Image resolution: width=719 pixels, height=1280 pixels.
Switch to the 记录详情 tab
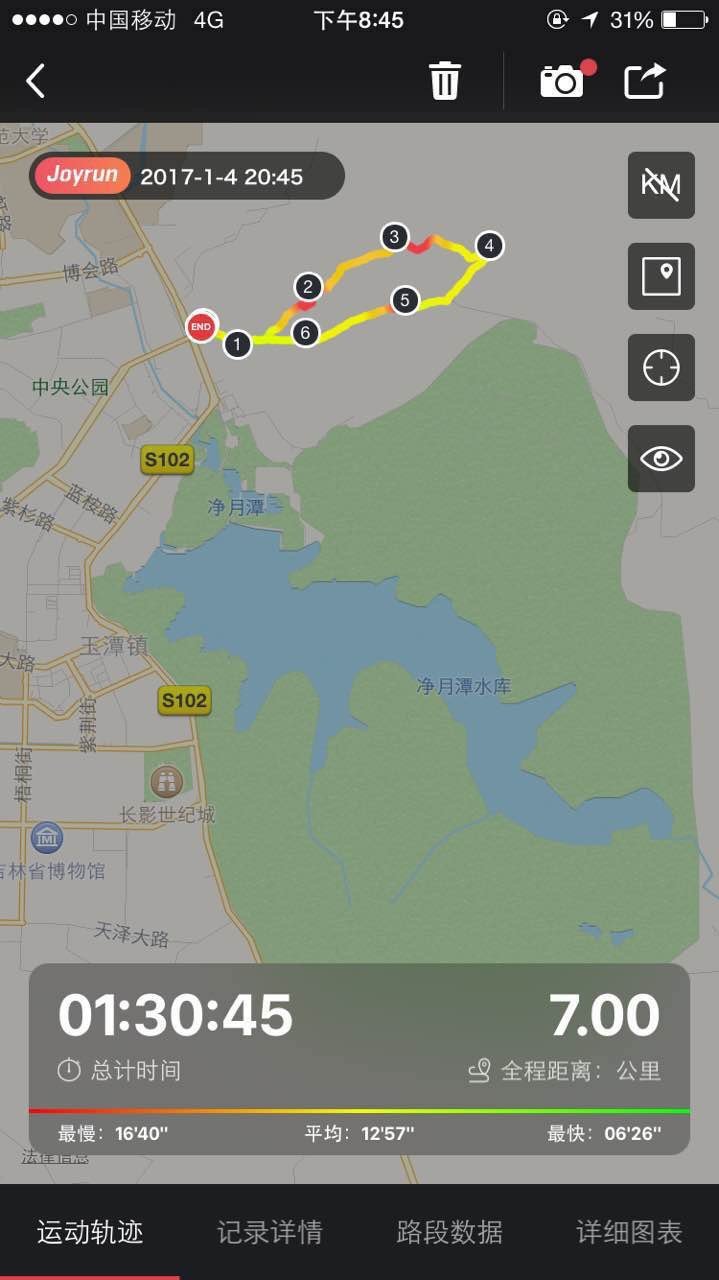tap(270, 1232)
